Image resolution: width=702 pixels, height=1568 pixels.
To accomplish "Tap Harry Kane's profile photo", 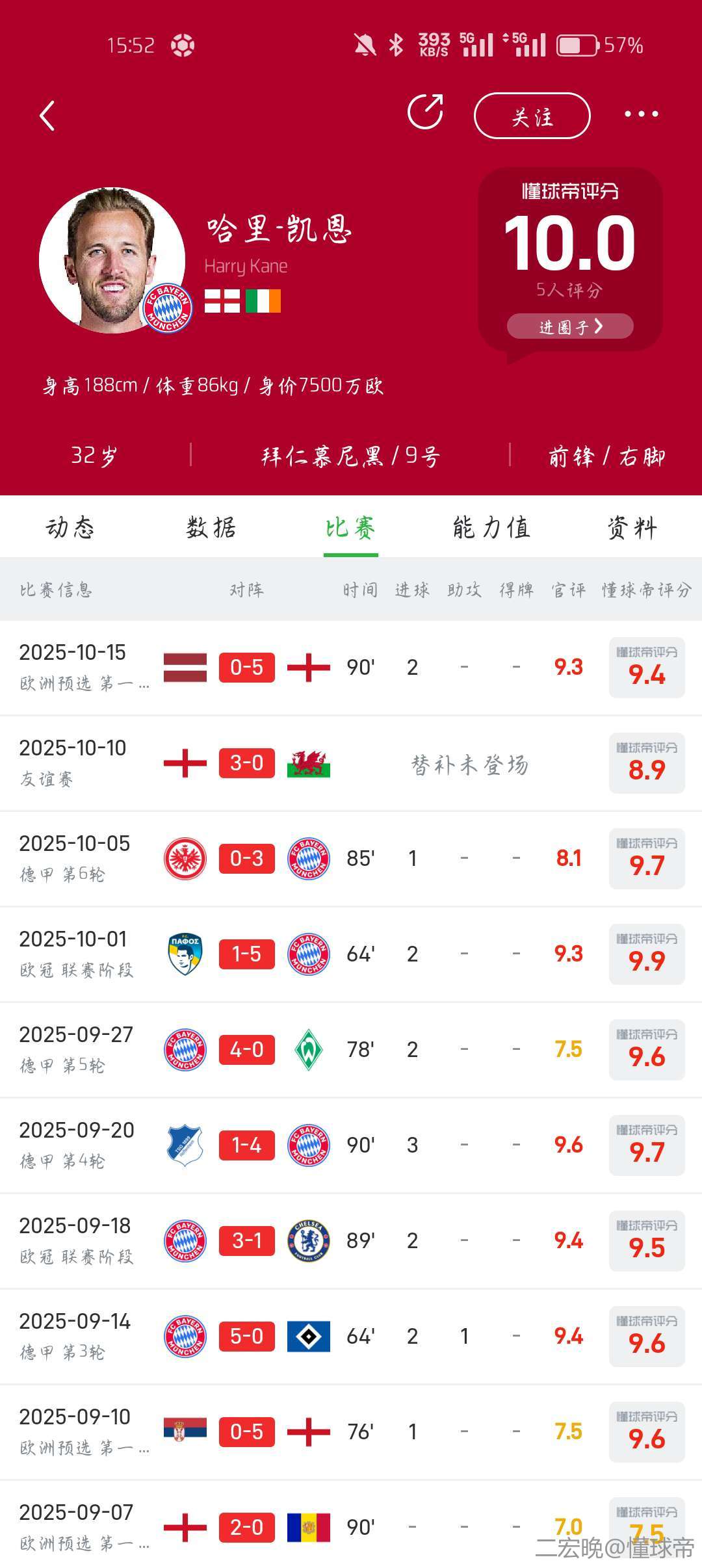I will pos(112,260).
